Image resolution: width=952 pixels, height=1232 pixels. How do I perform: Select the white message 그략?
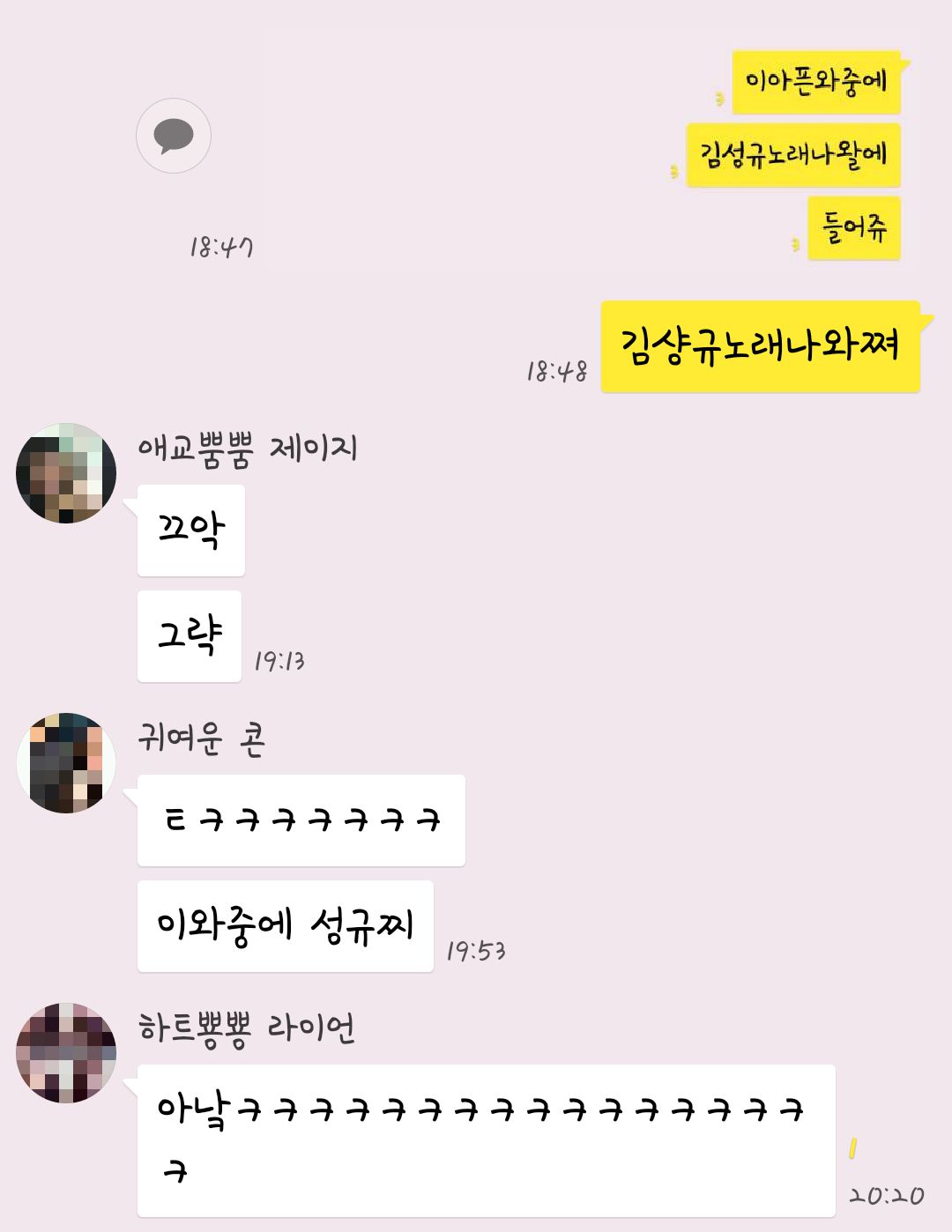[190, 636]
